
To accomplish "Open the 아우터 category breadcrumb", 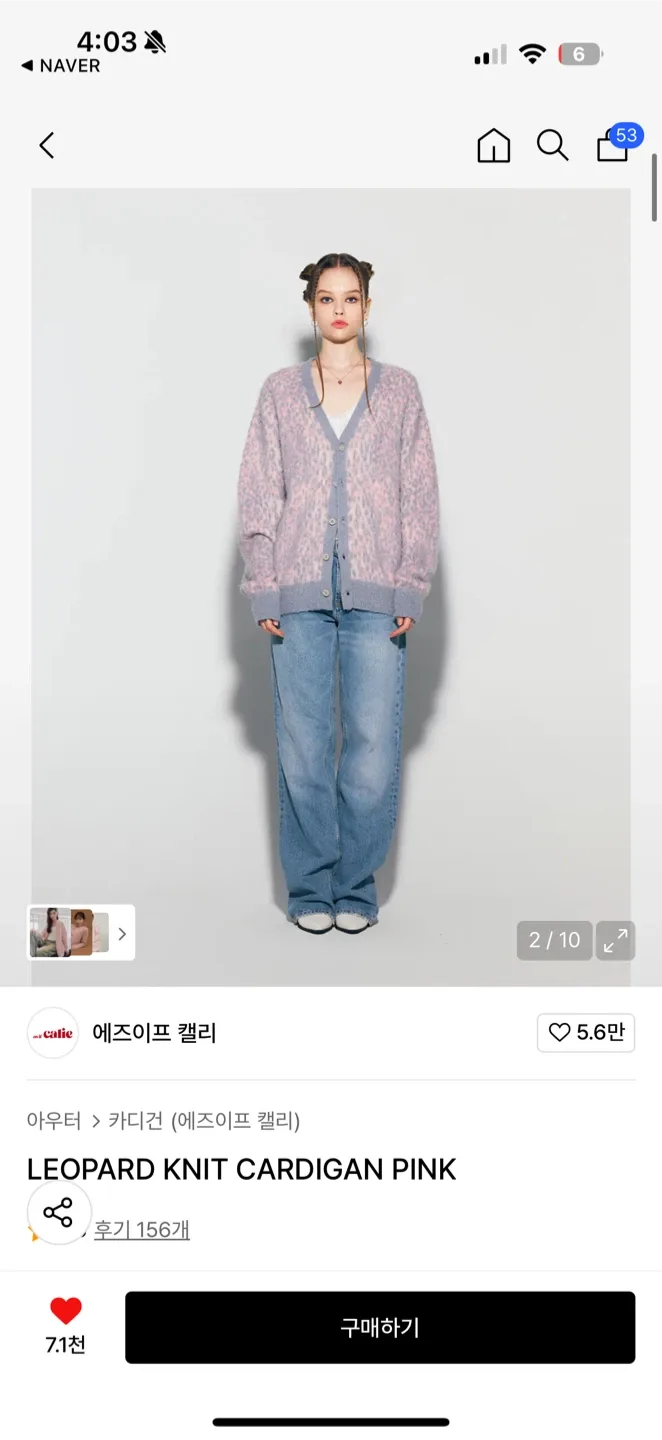I will click(54, 1120).
